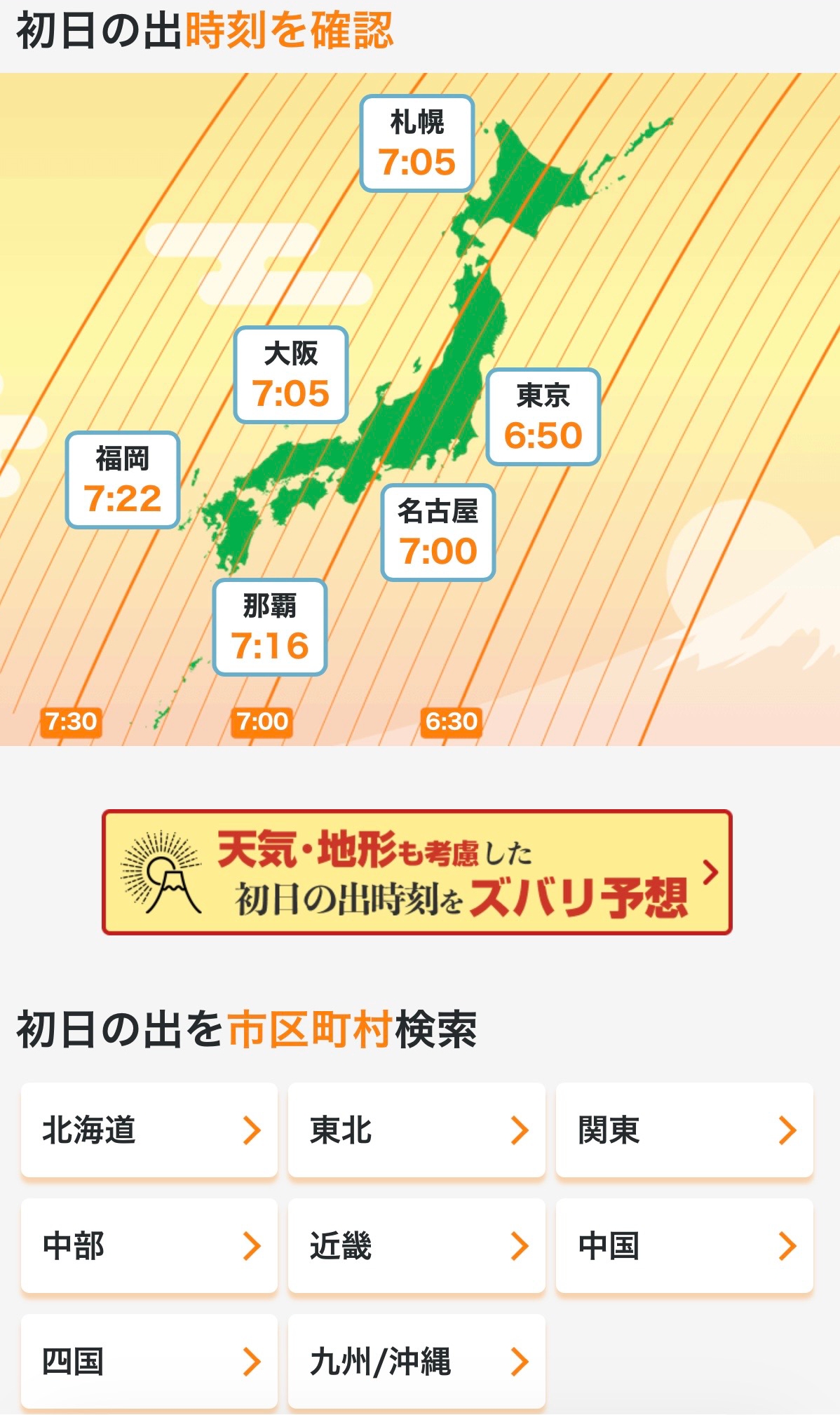The image size is (840, 1415).
Task: Select 九州/沖縄 region
Action: [x=416, y=1361]
